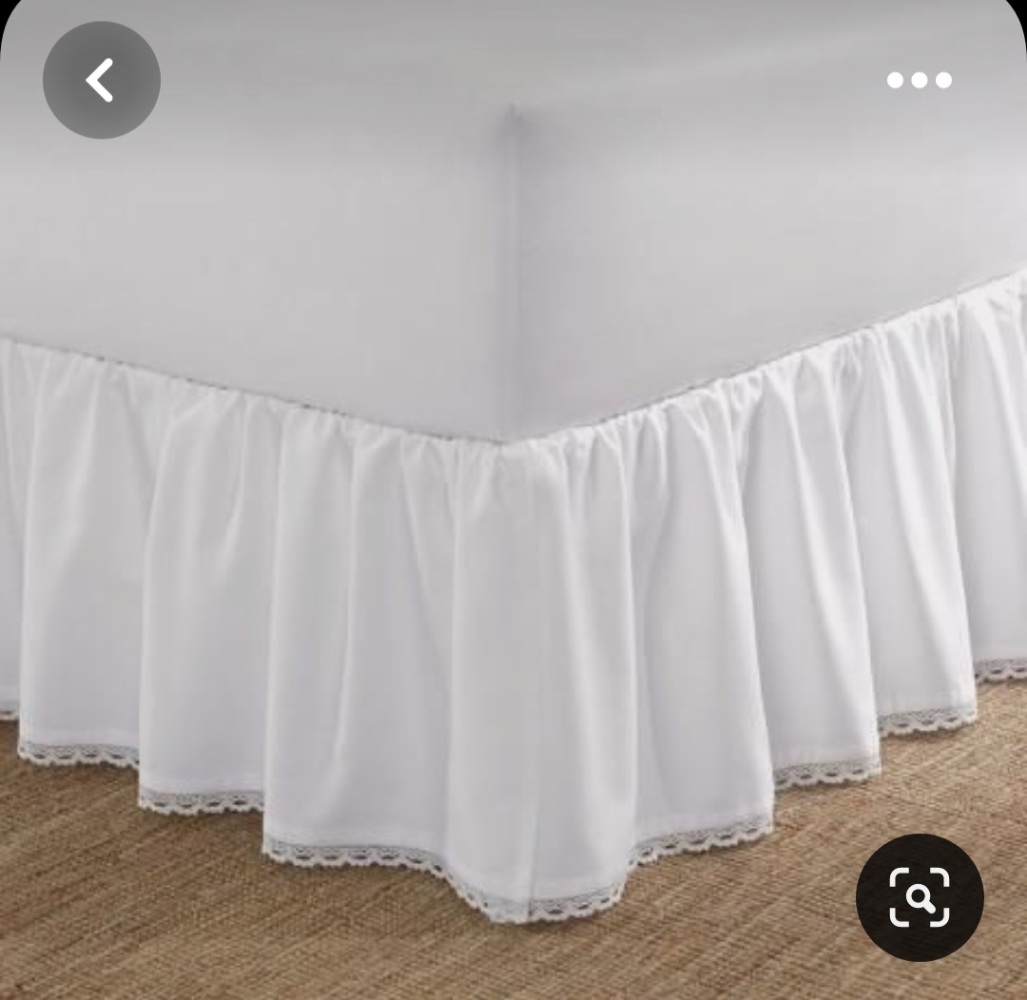The width and height of the screenshot is (1027, 1000).
Task: Start a visual search of this image
Action: (x=919, y=897)
